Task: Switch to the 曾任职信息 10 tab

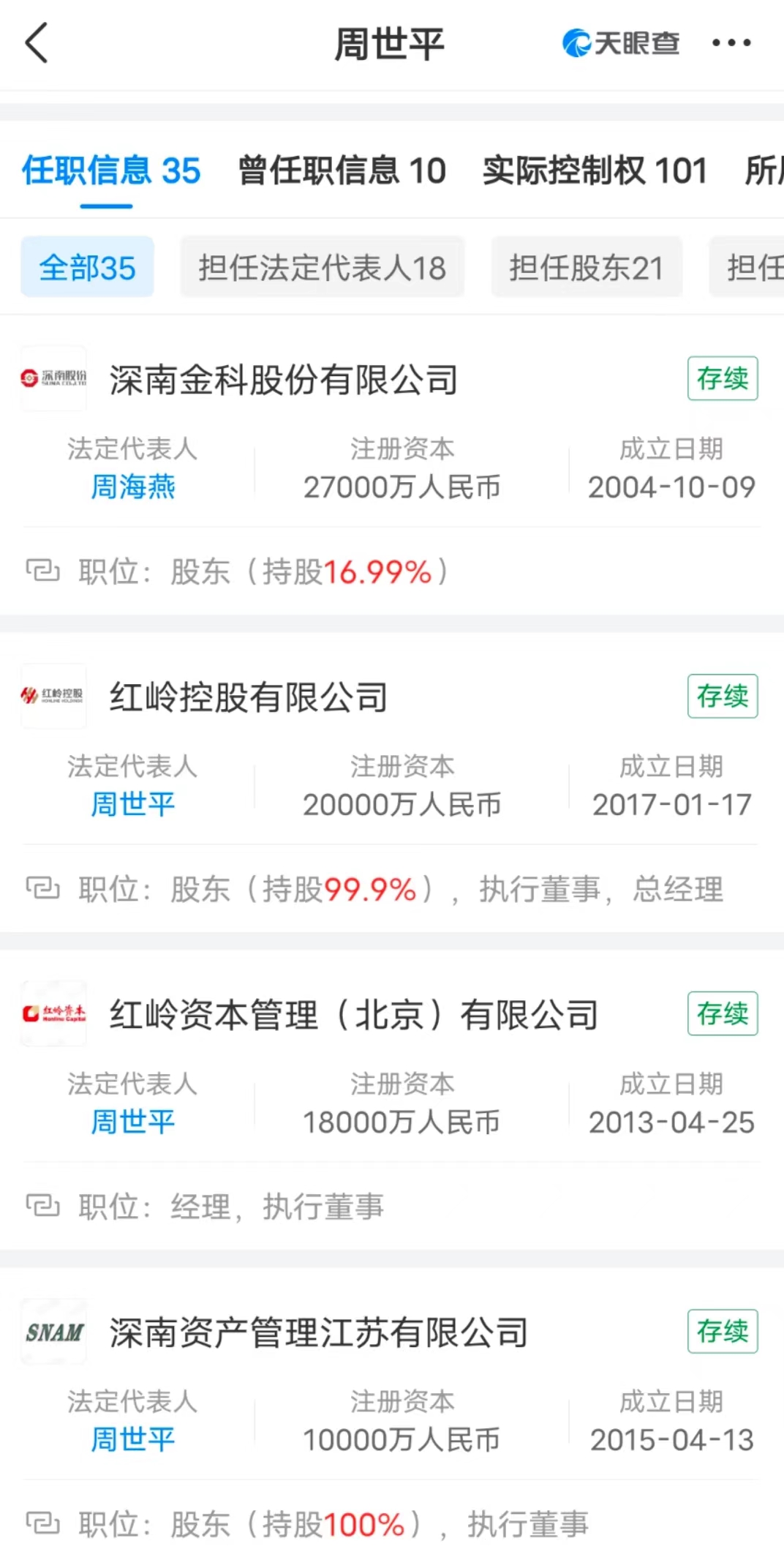Action: (x=342, y=171)
